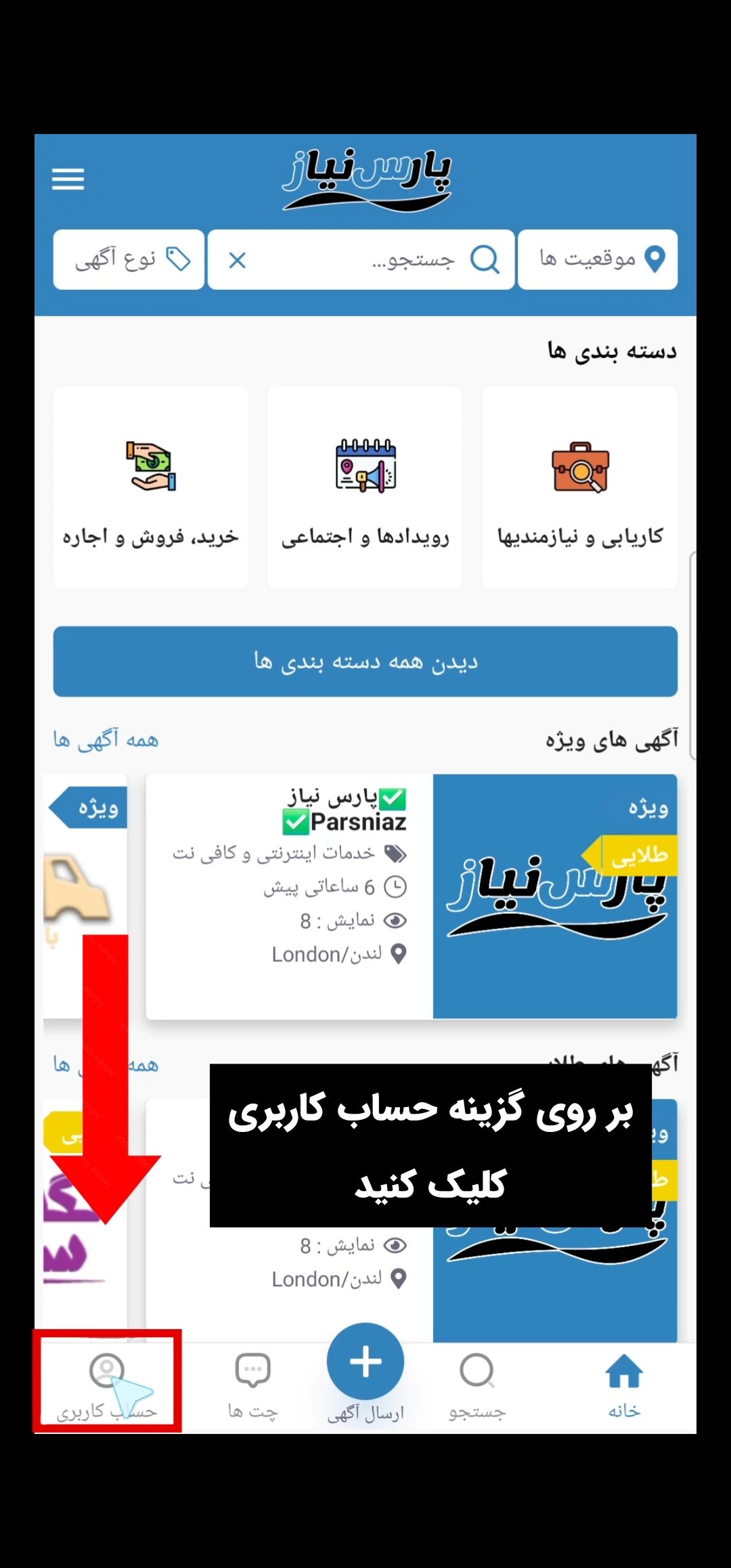Open همه آگهی ها next to آگهی های ویژه
The height and width of the screenshot is (1568, 731).
(x=106, y=740)
